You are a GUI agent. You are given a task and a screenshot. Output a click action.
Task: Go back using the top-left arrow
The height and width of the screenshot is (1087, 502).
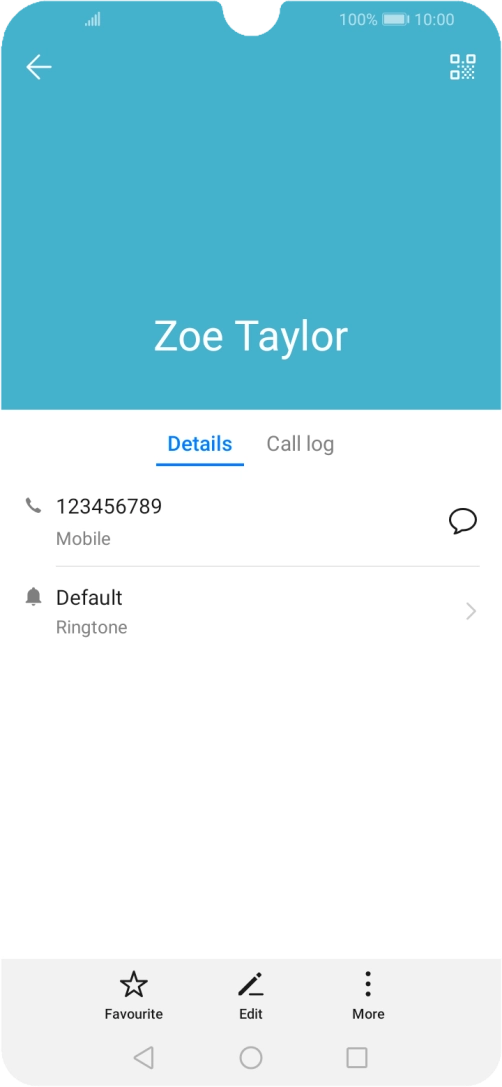tap(39, 67)
